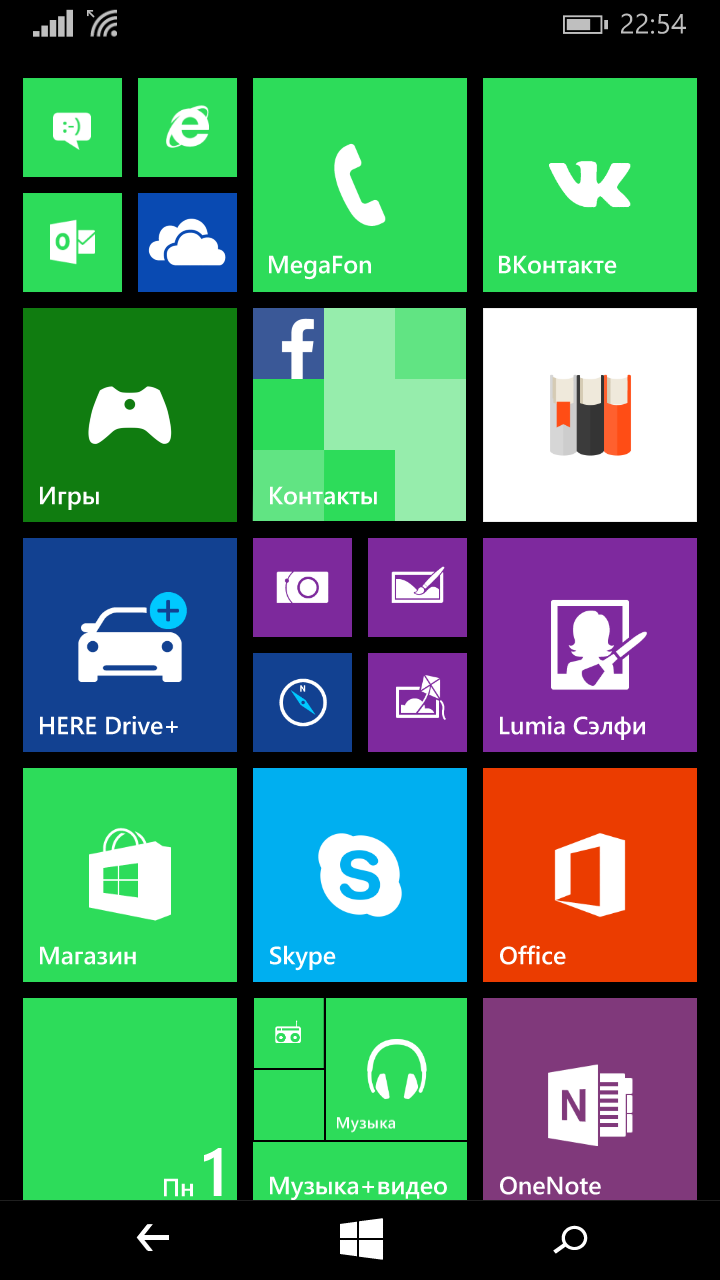Image resolution: width=720 pixels, height=1280 pixels.
Task: Open the compass tile
Action: (302, 702)
